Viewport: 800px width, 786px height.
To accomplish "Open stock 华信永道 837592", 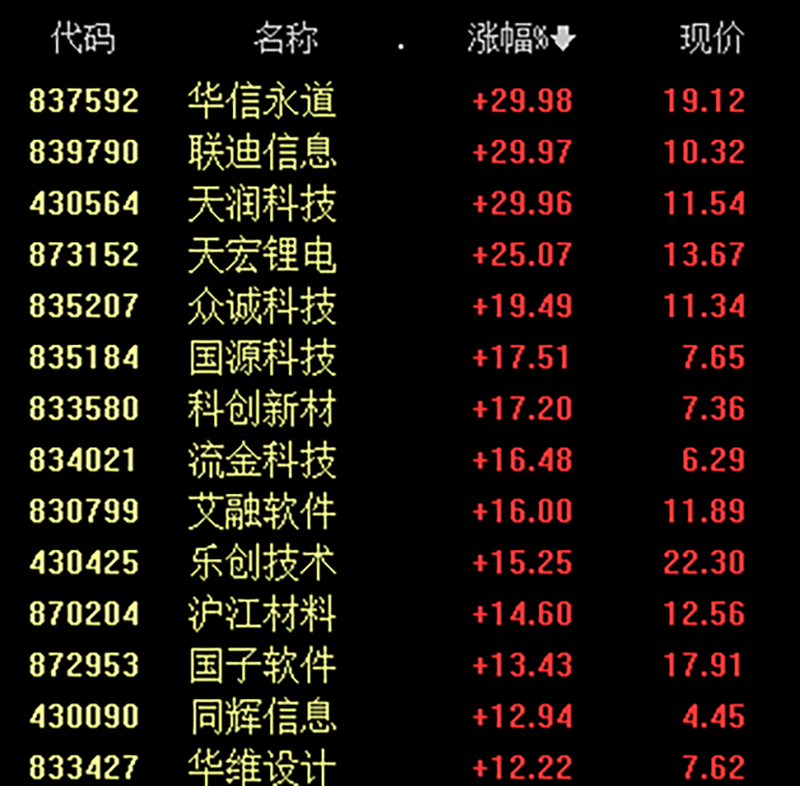I will tap(262, 101).
